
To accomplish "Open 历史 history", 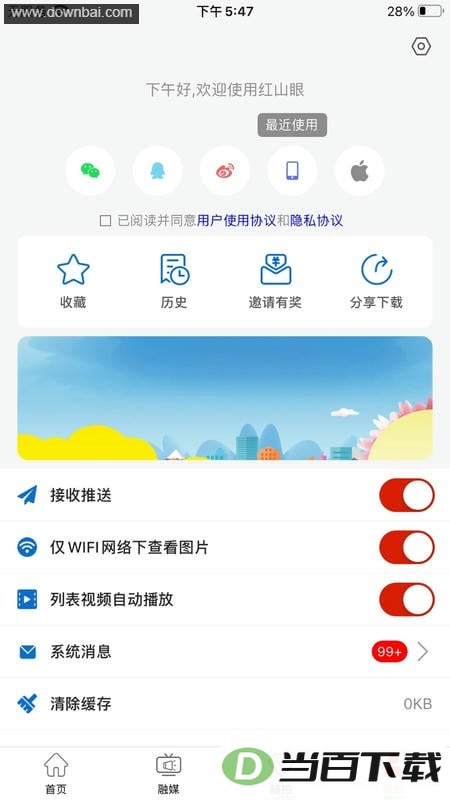I will coord(174,281).
